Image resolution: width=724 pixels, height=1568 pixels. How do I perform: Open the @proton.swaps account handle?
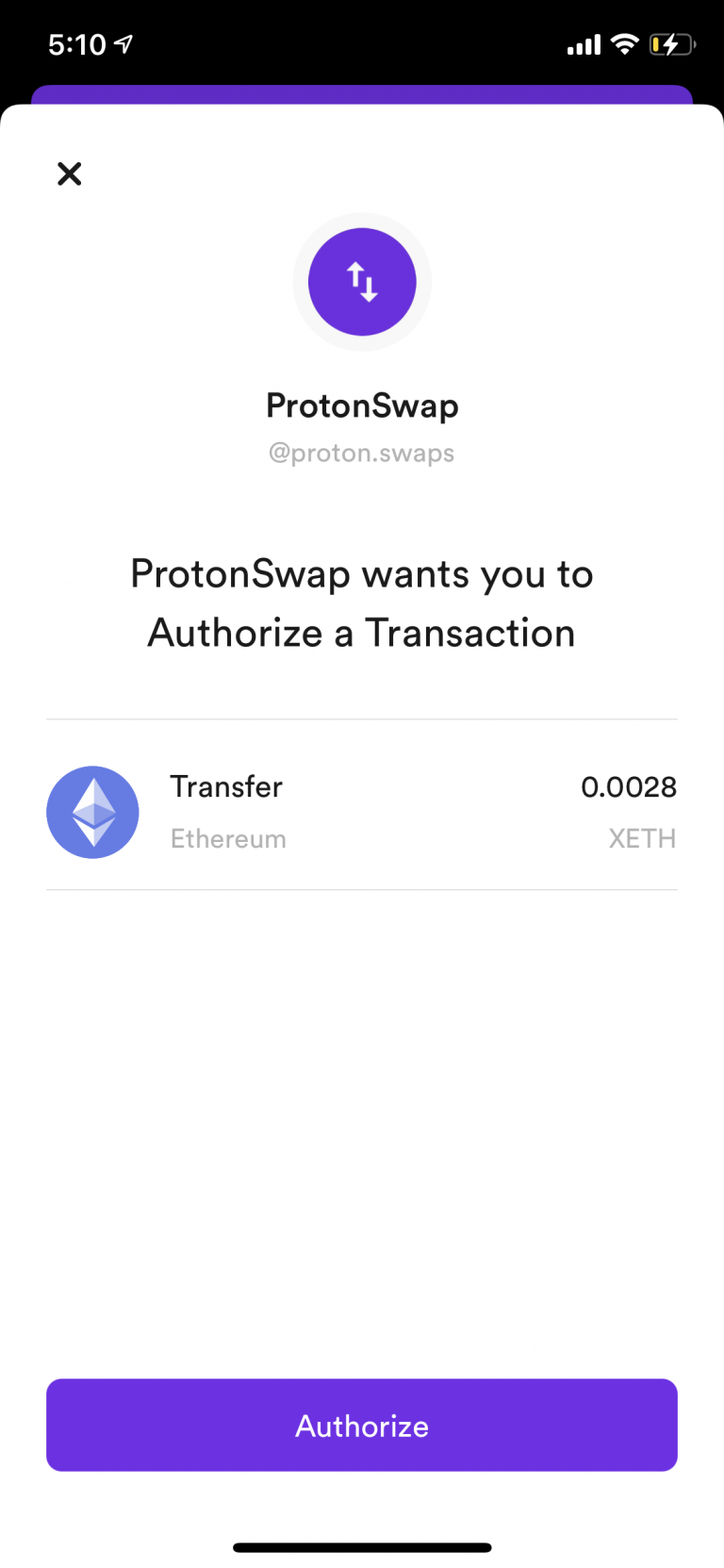point(362,453)
